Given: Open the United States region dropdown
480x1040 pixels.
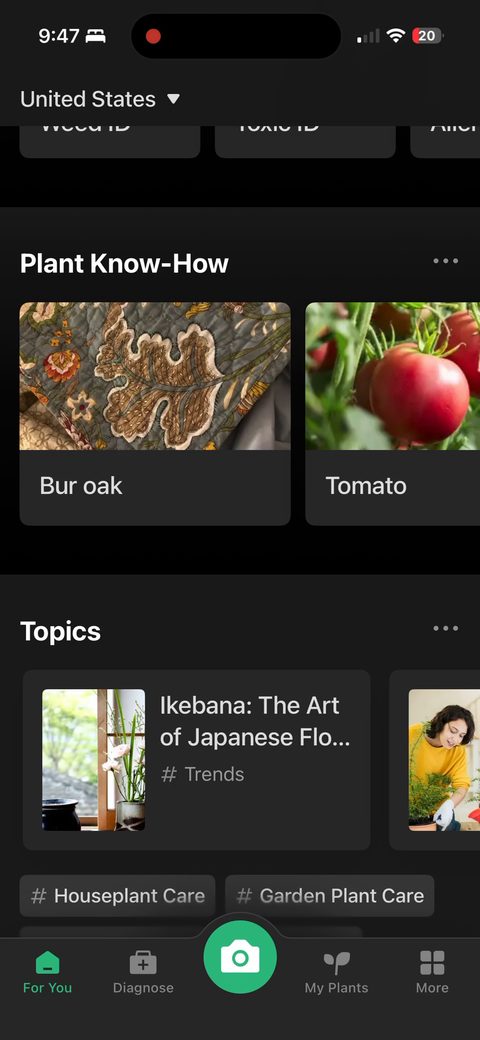Looking at the screenshot, I should tap(100, 99).
